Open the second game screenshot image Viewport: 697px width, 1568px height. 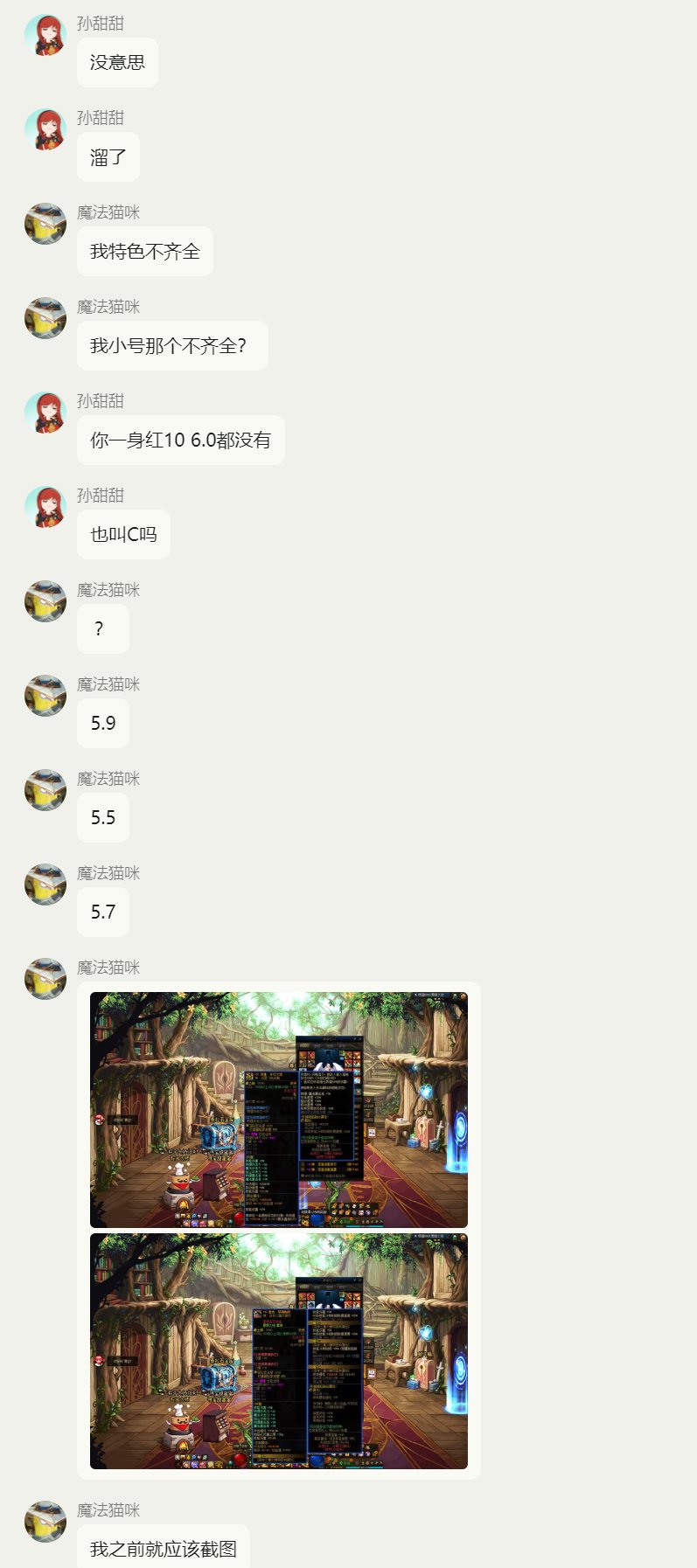pos(279,1351)
